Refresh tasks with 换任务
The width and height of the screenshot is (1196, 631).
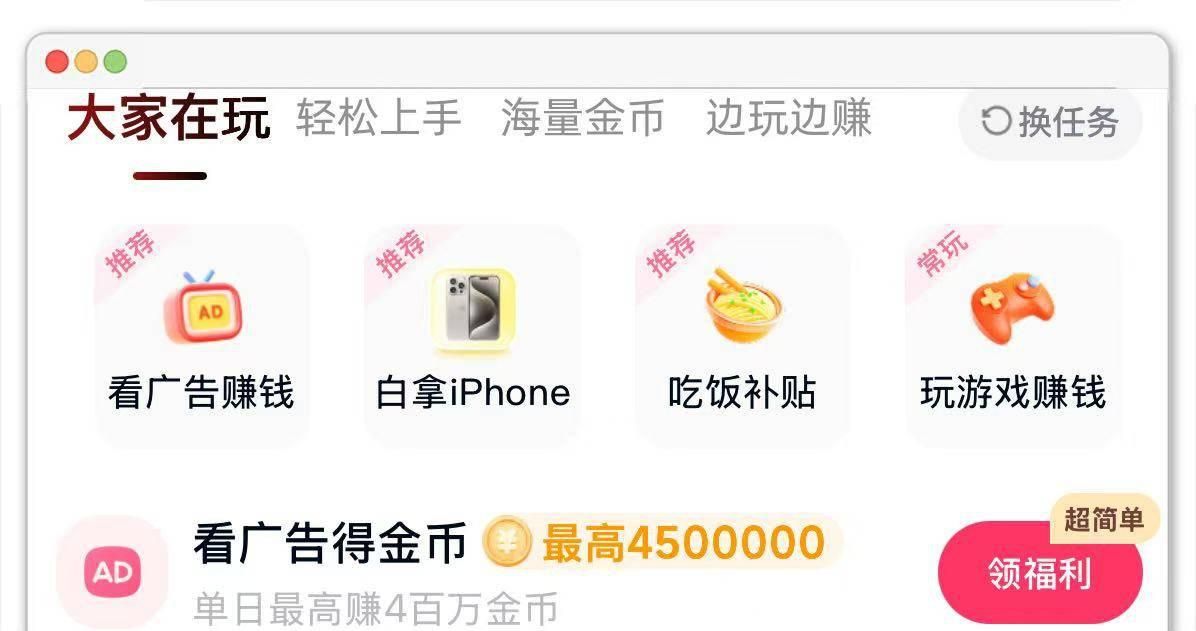pos(1050,122)
